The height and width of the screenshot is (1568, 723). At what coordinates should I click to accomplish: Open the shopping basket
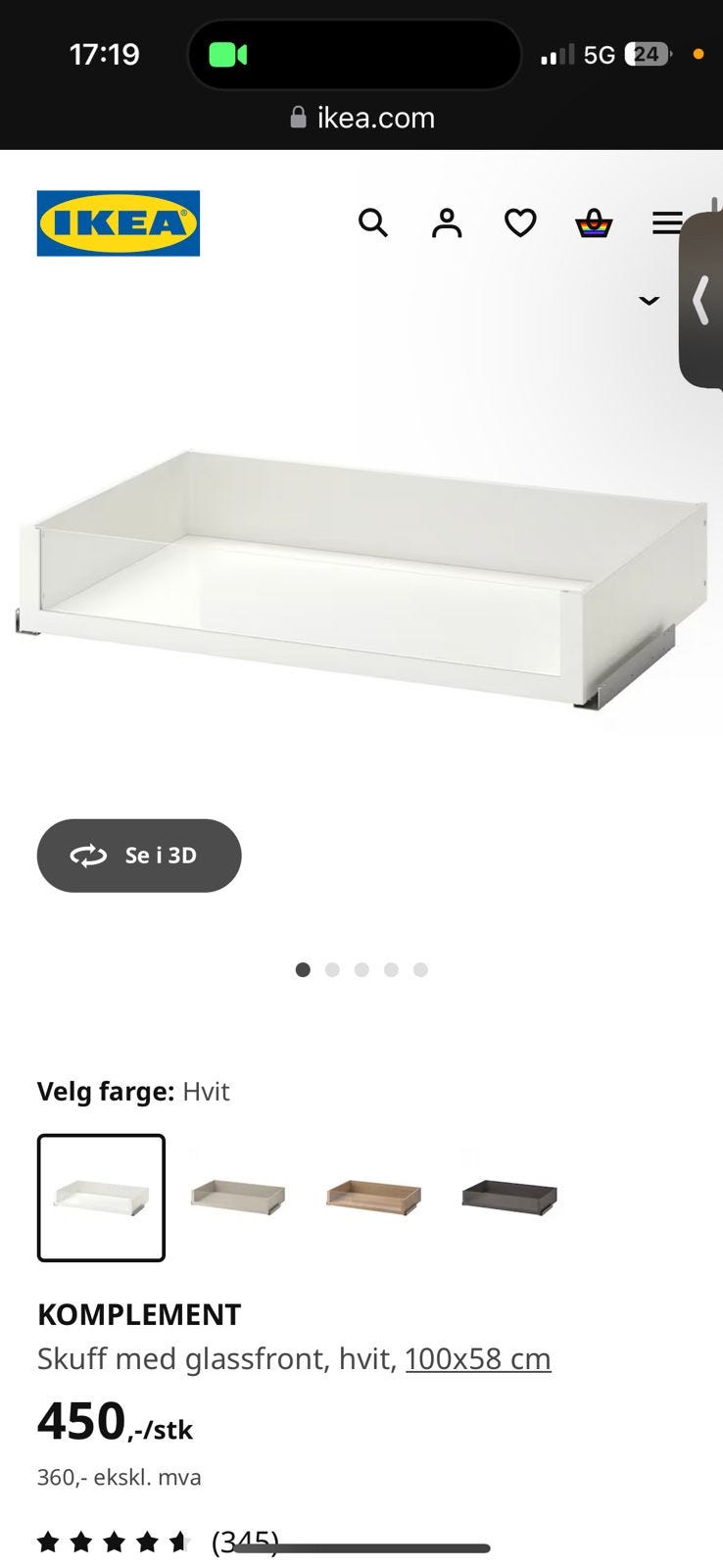[594, 223]
